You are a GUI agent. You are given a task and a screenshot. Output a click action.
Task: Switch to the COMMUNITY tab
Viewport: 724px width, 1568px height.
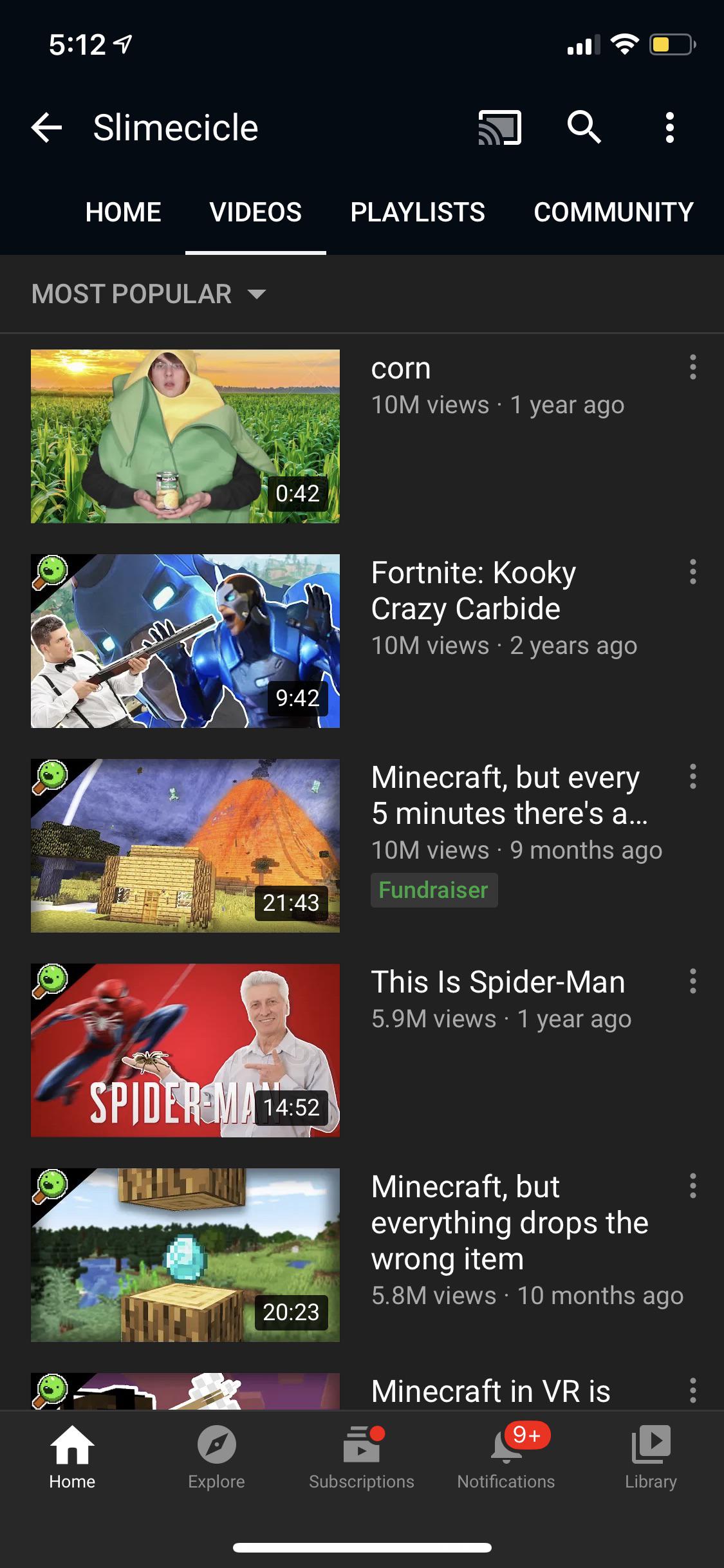click(x=613, y=212)
